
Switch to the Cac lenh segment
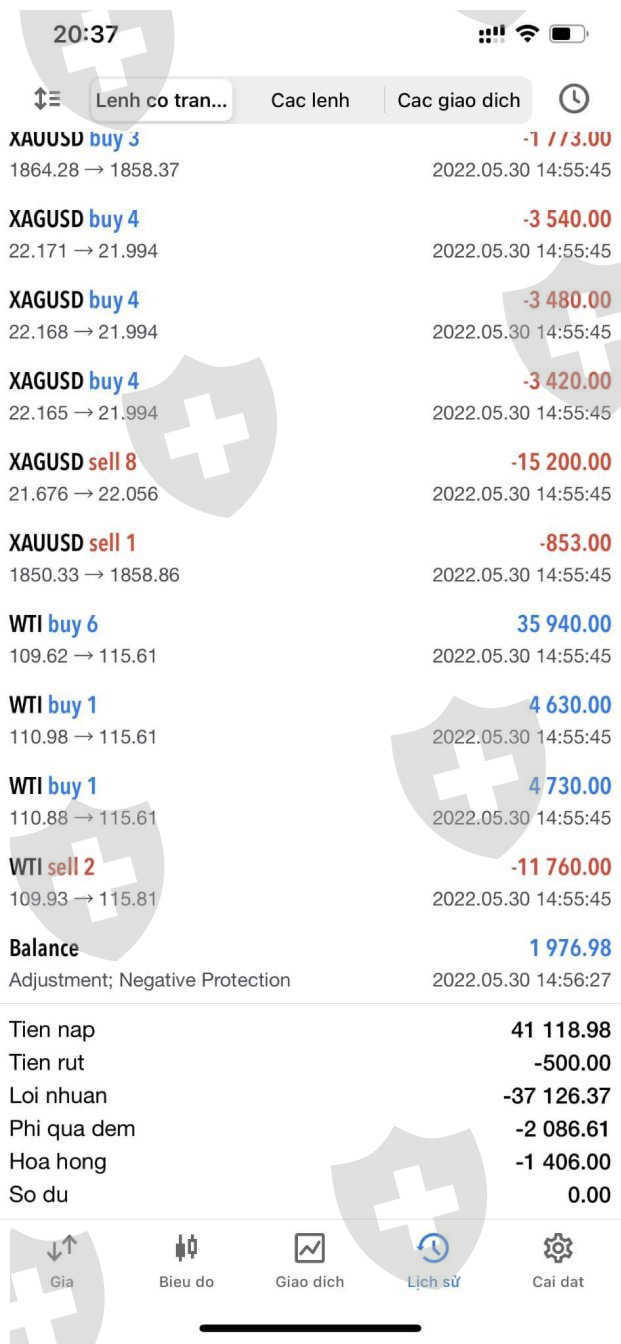click(310, 100)
